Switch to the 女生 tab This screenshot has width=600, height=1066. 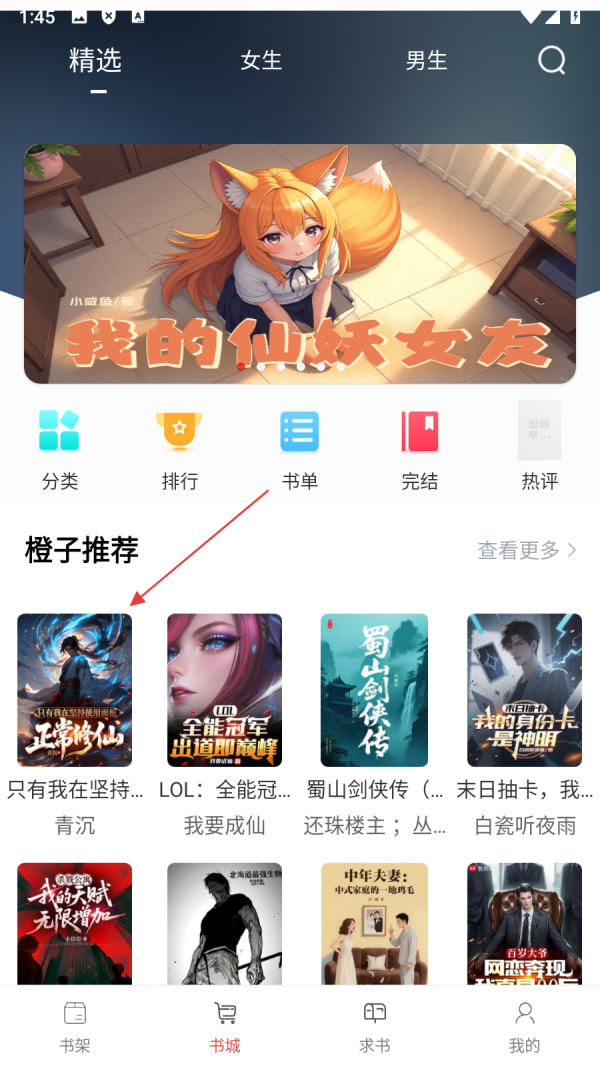261,61
